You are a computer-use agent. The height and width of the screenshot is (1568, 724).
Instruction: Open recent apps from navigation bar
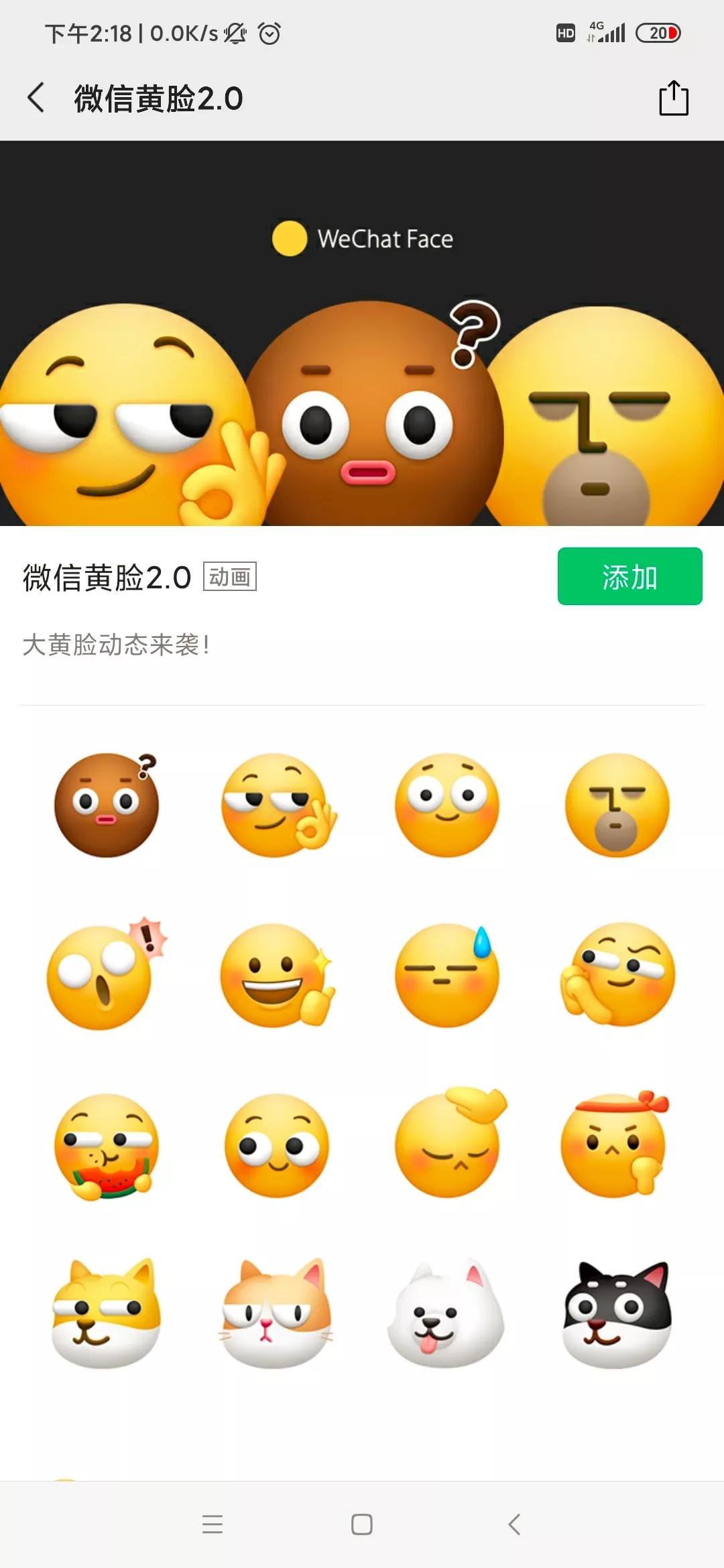213,1524
